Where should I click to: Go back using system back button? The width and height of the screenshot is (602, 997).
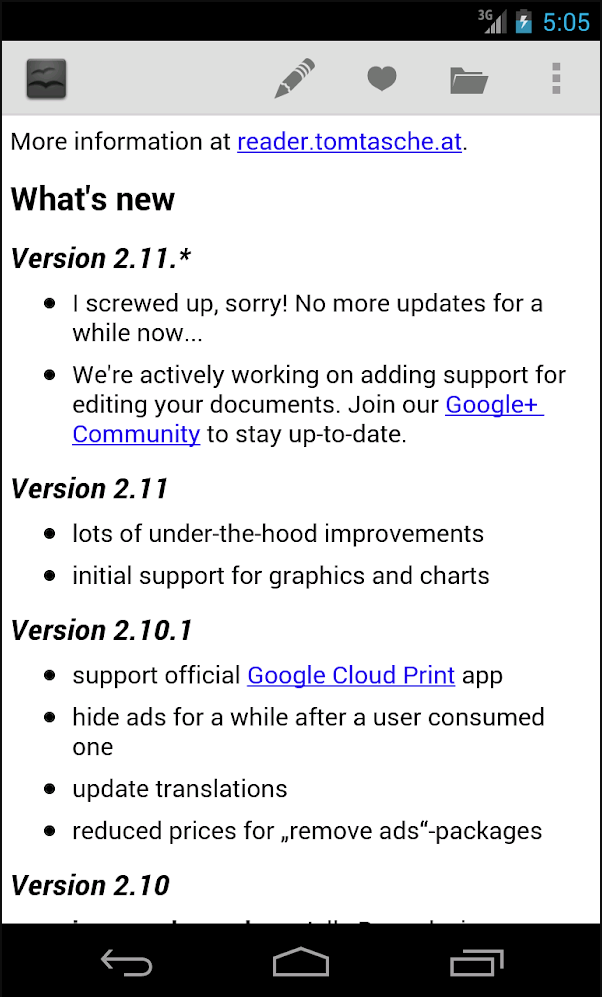[127, 961]
